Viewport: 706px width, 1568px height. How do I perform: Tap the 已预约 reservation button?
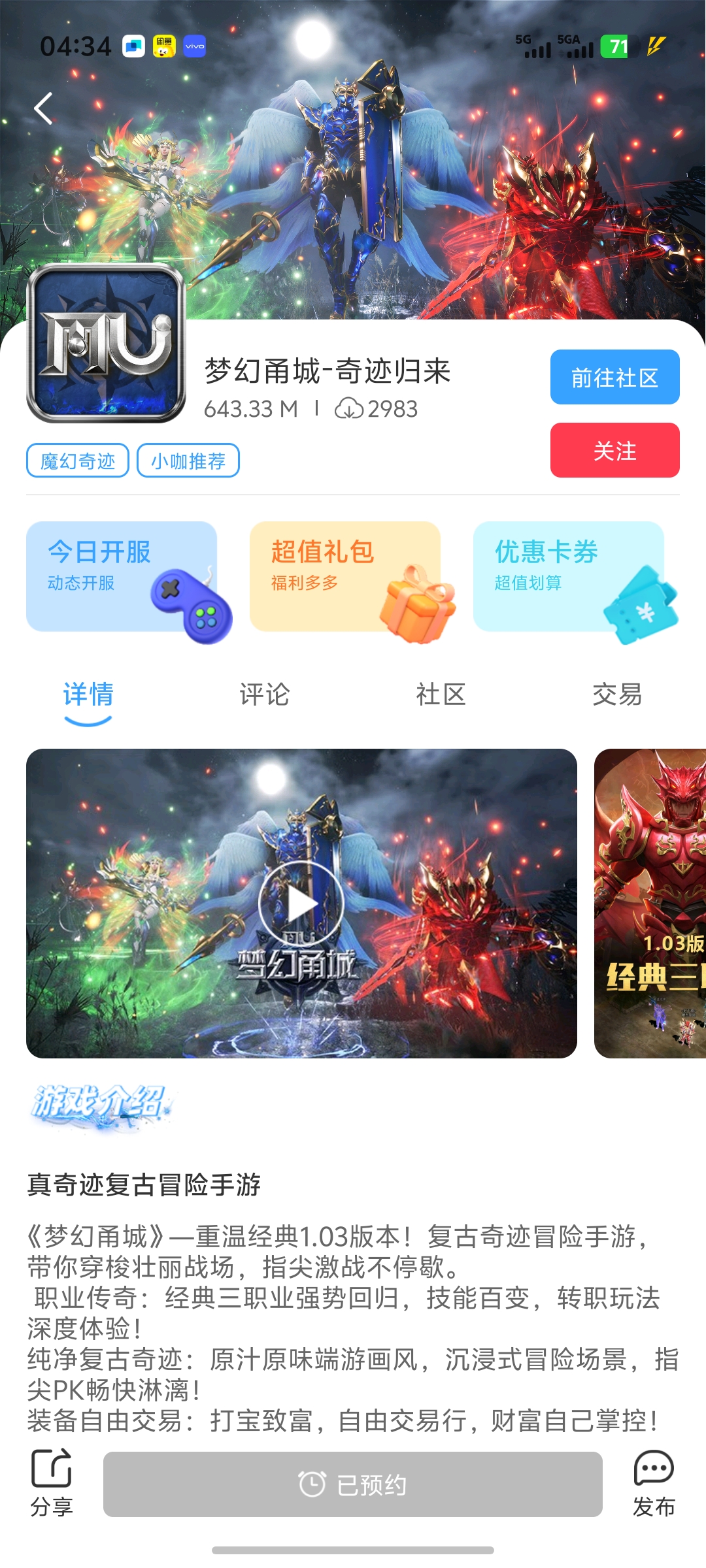click(x=353, y=1484)
